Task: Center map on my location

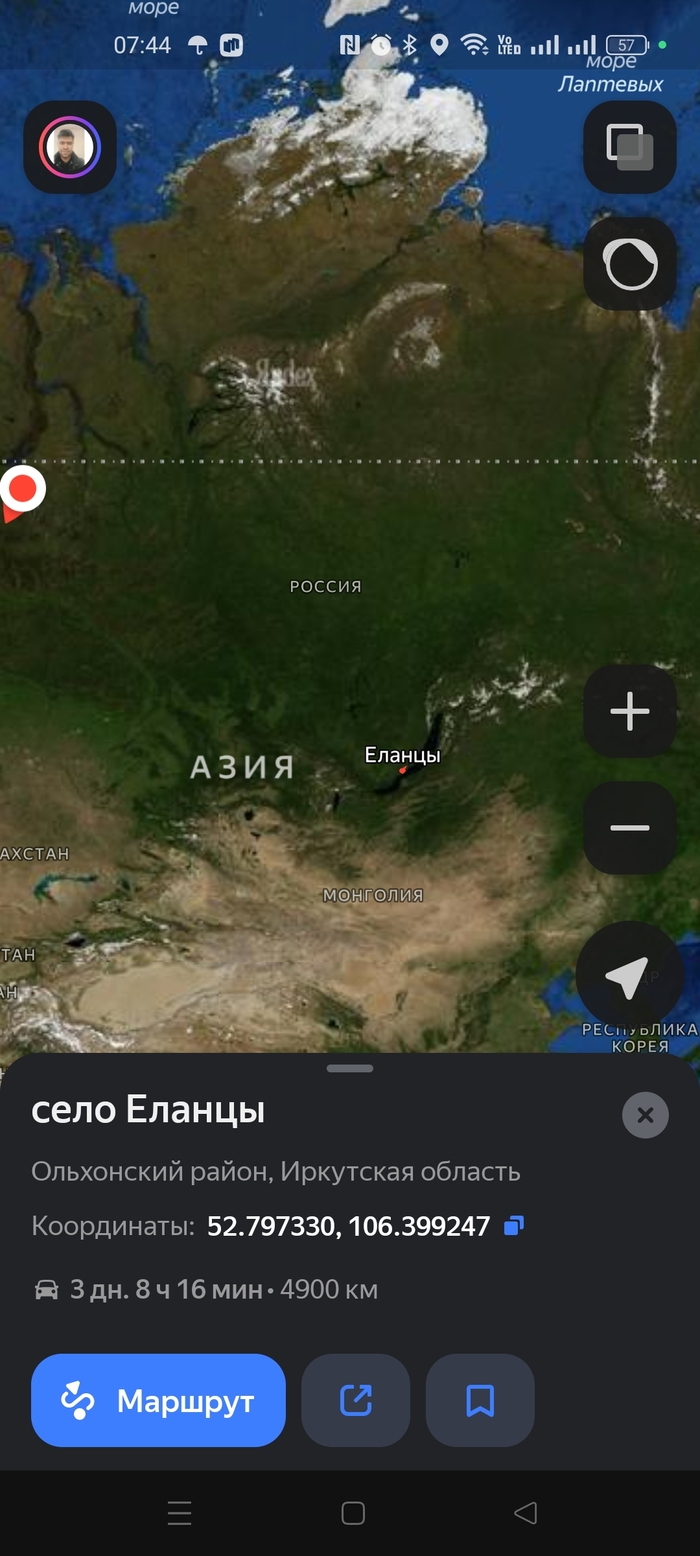Action: click(x=628, y=977)
